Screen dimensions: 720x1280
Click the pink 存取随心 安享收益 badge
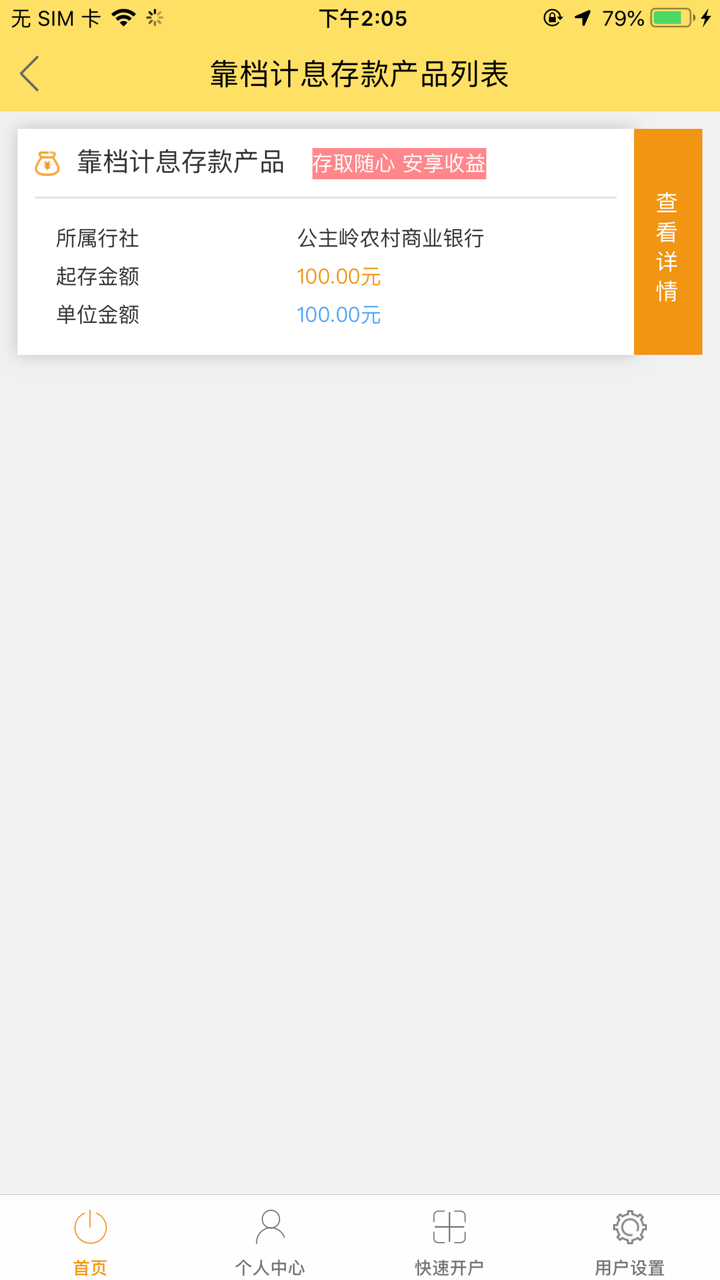pyautogui.click(x=399, y=163)
